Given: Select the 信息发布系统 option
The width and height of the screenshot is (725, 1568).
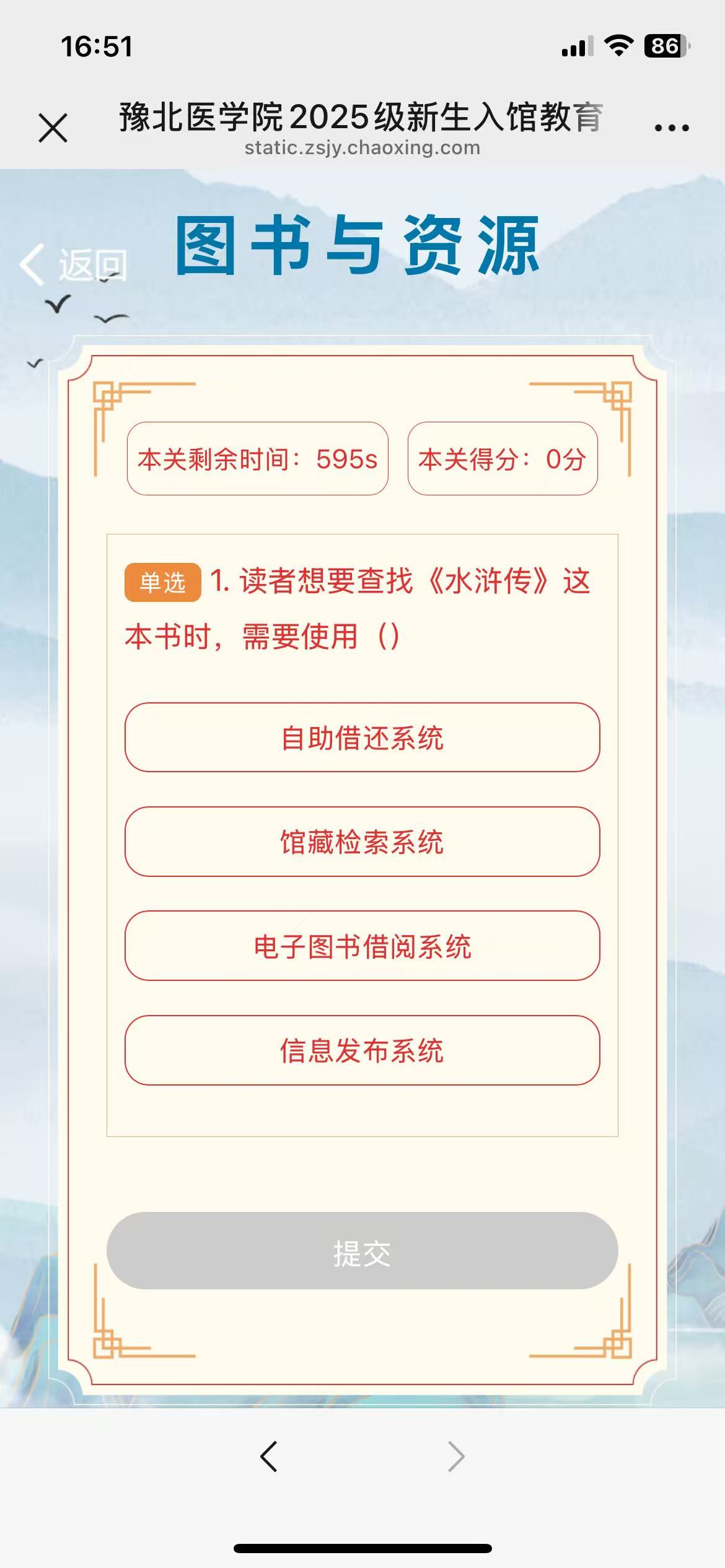Looking at the screenshot, I should pyautogui.click(x=362, y=1050).
